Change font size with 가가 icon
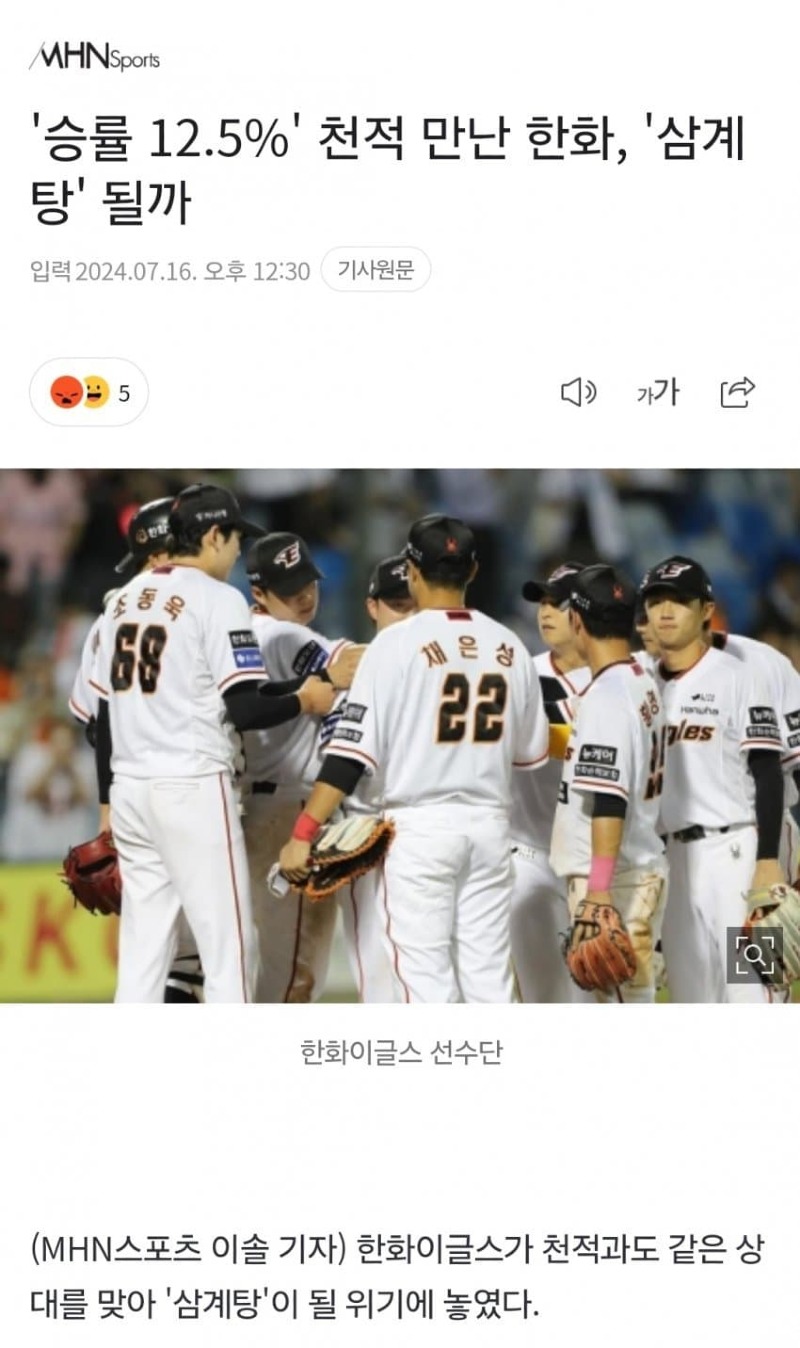The height and width of the screenshot is (1348, 800). (657, 393)
